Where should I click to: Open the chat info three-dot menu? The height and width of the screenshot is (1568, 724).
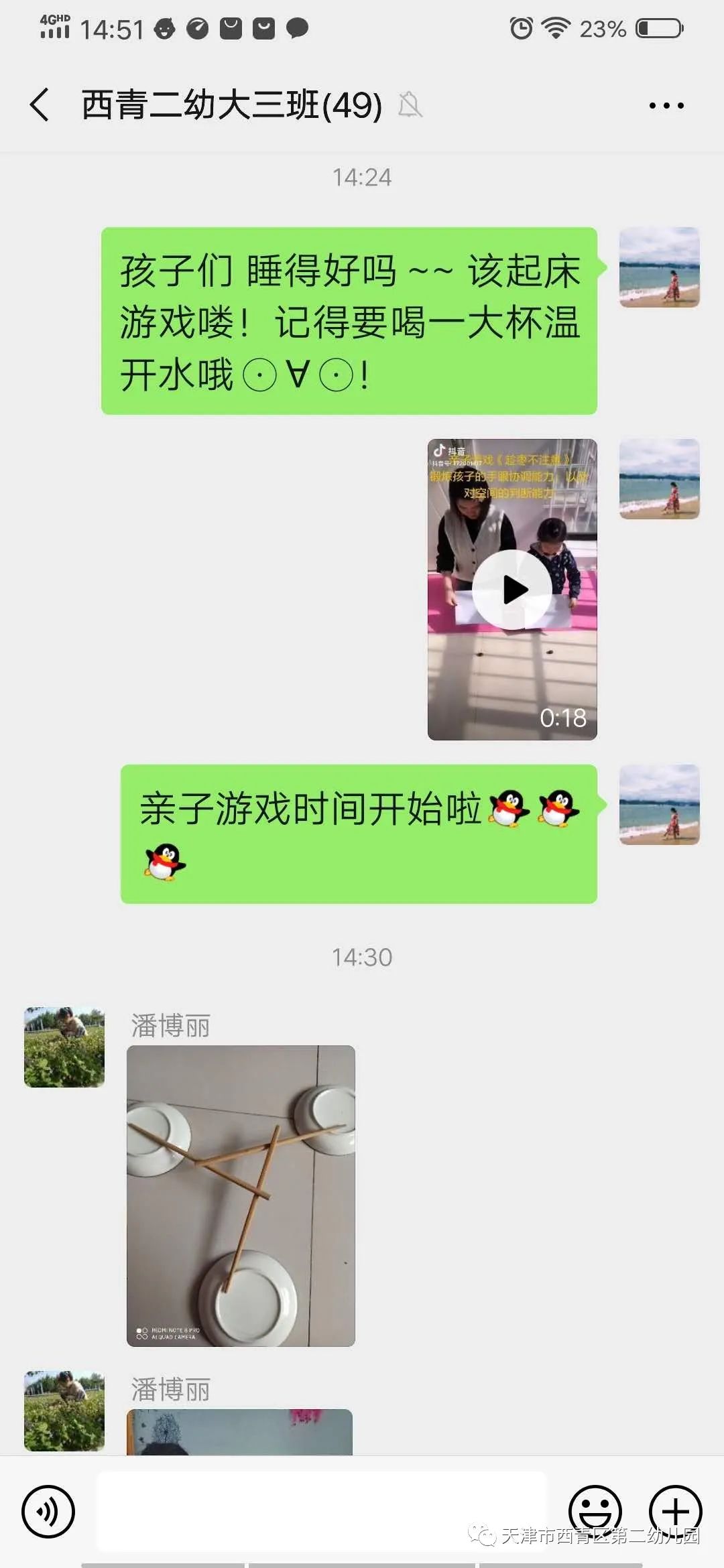click(666, 105)
